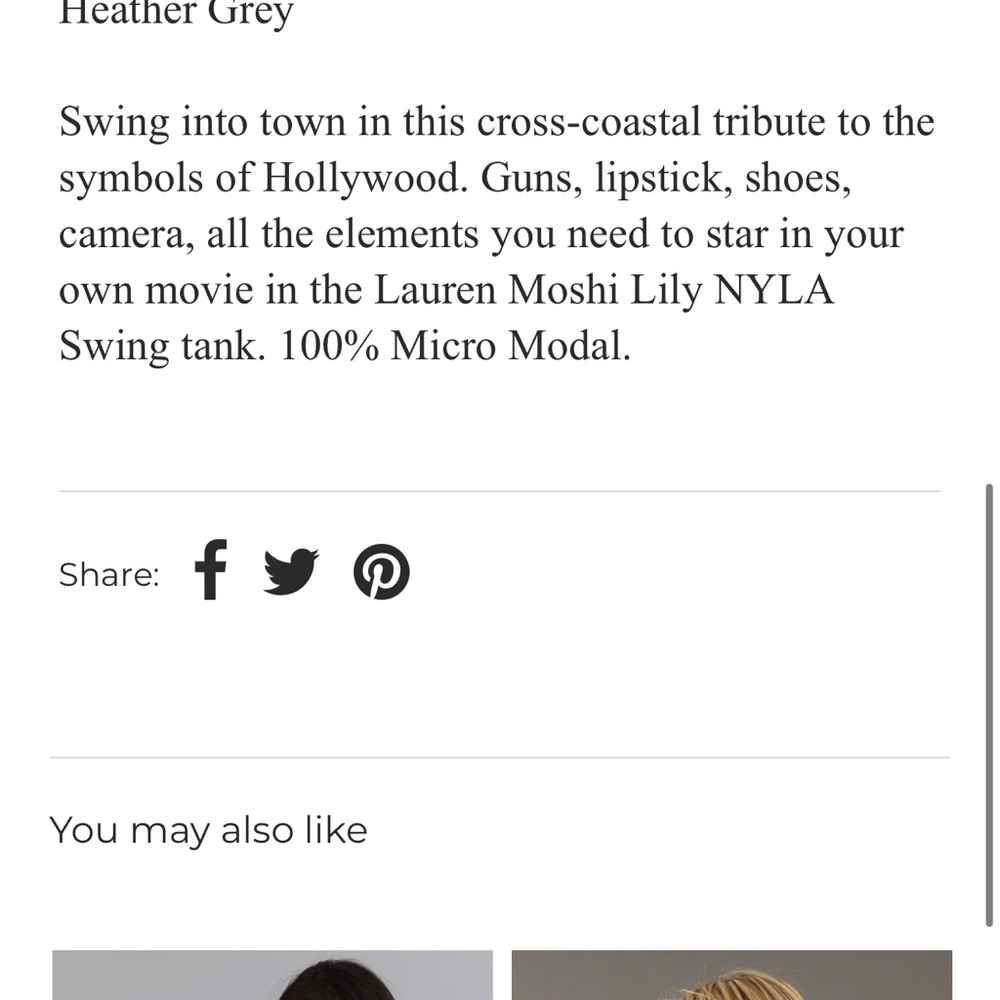This screenshot has width=1000, height=1000.
Task: Share this product on Facebook
Action: 211,570
